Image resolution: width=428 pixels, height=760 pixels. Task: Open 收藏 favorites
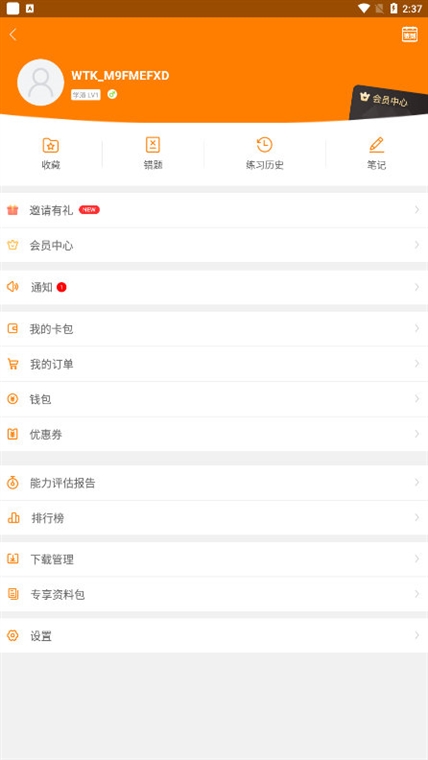(x=51, y=154)
